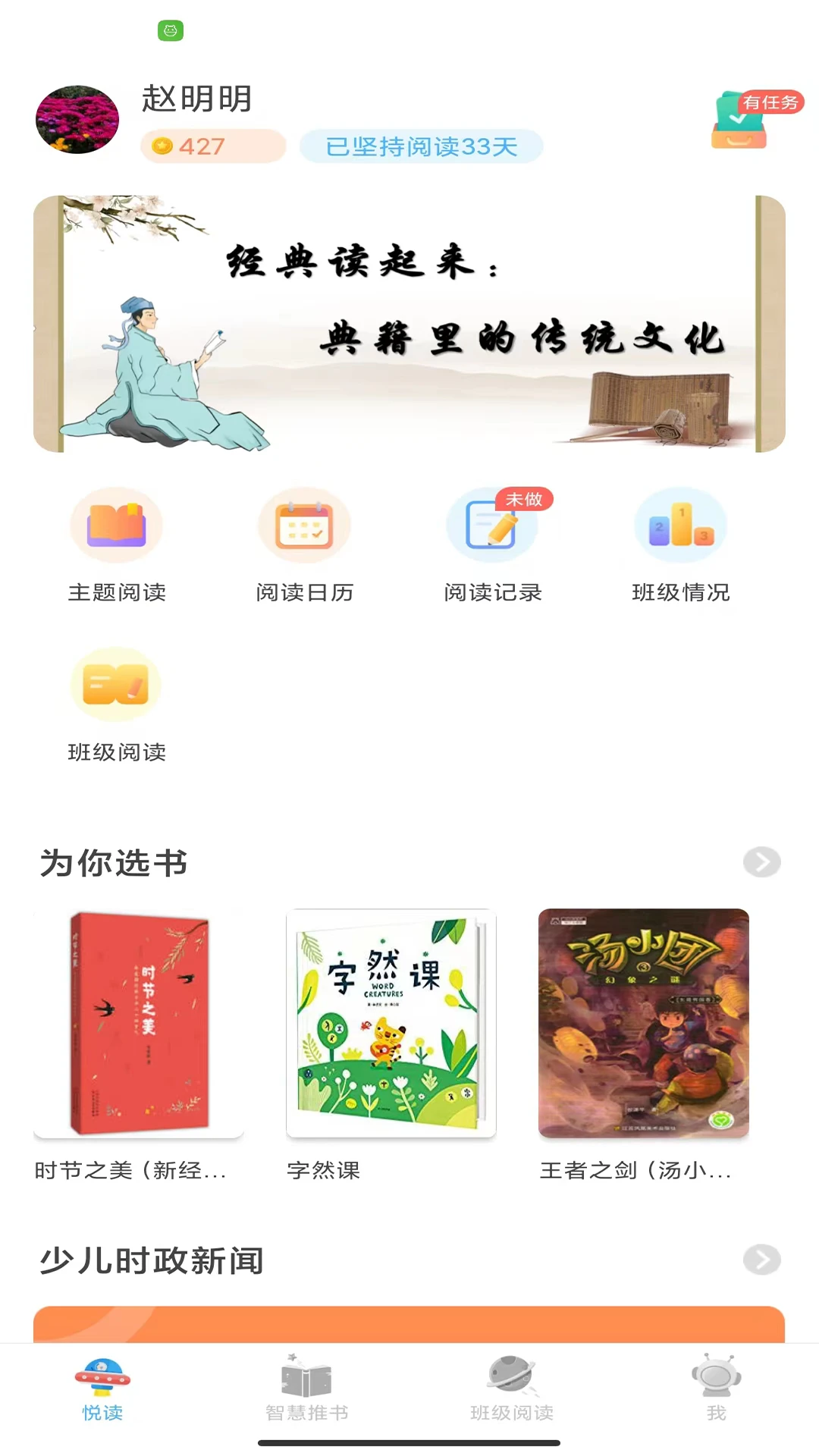Open the 经典读起来 banner
The image size is (819, 1456).
409,324
